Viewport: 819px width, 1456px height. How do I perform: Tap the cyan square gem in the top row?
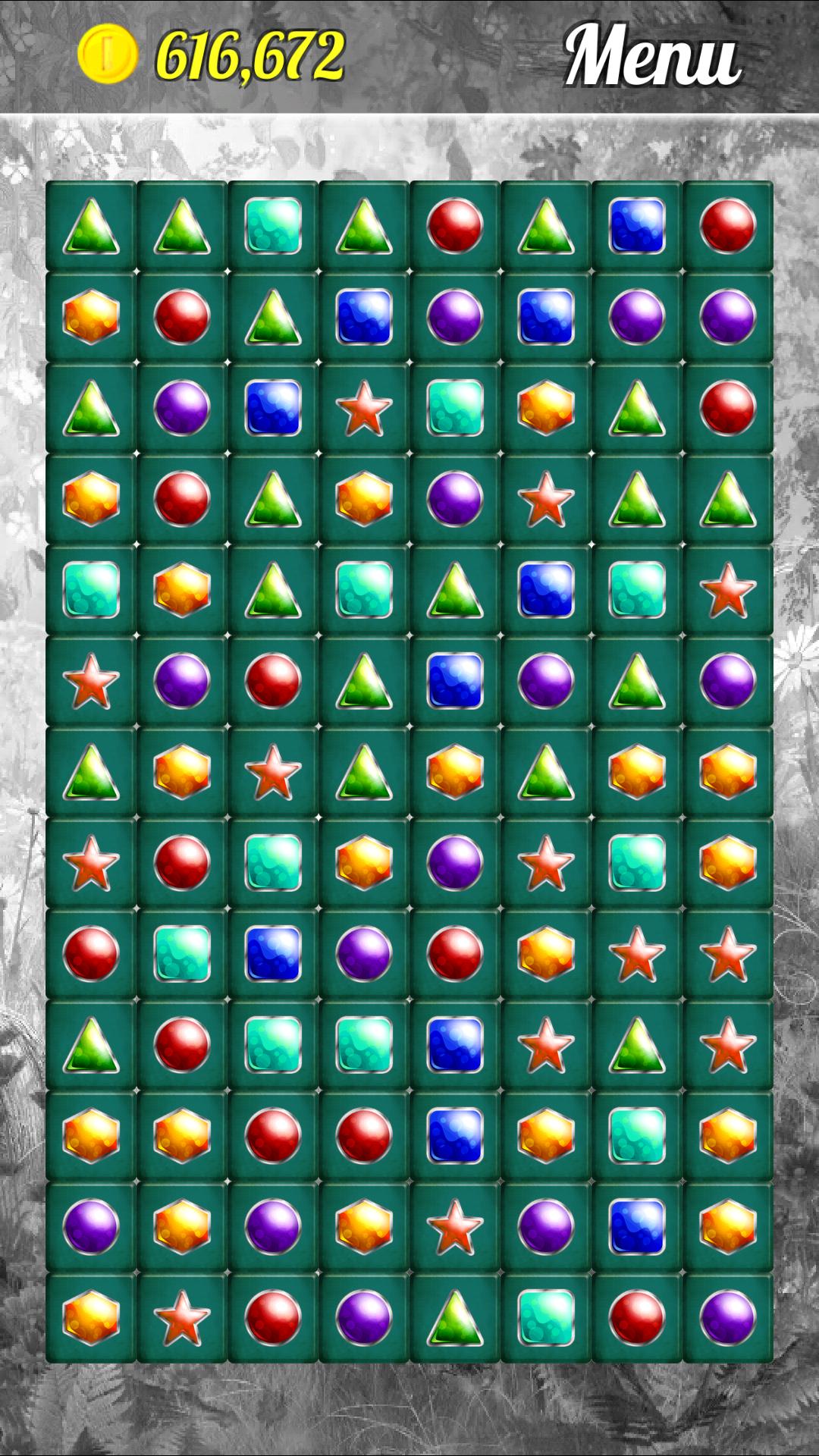pyautogui.click(x=273, y=226)
